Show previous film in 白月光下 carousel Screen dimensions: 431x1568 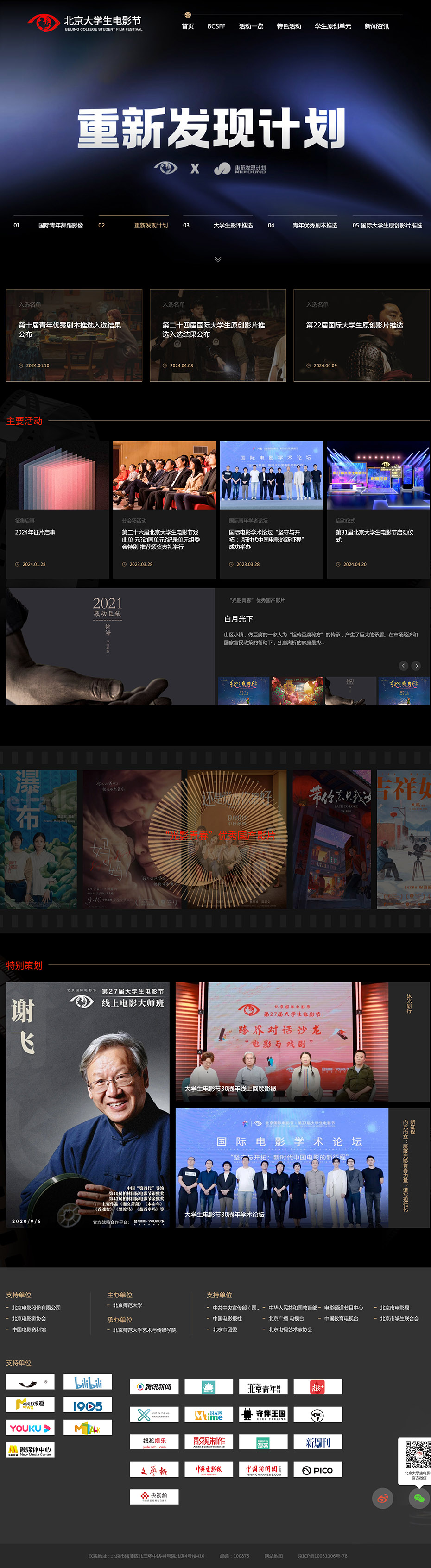point(403,665)
